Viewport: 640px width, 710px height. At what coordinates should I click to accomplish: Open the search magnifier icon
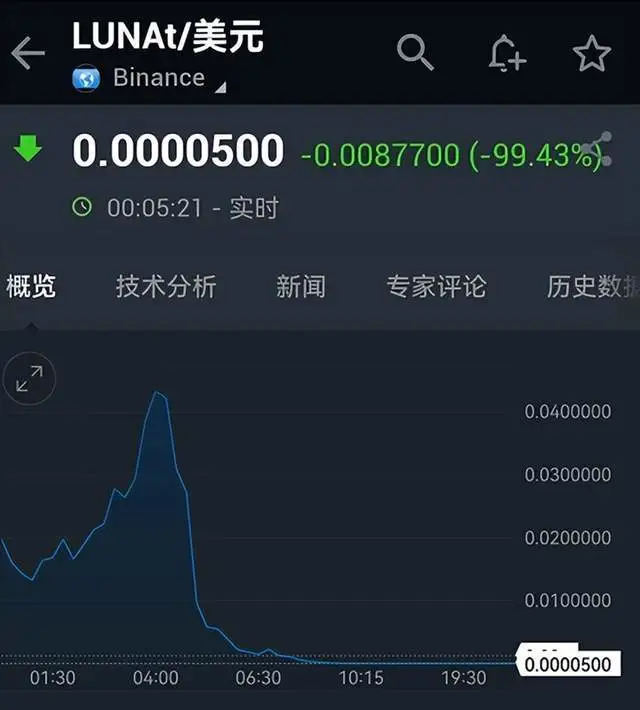415,52
